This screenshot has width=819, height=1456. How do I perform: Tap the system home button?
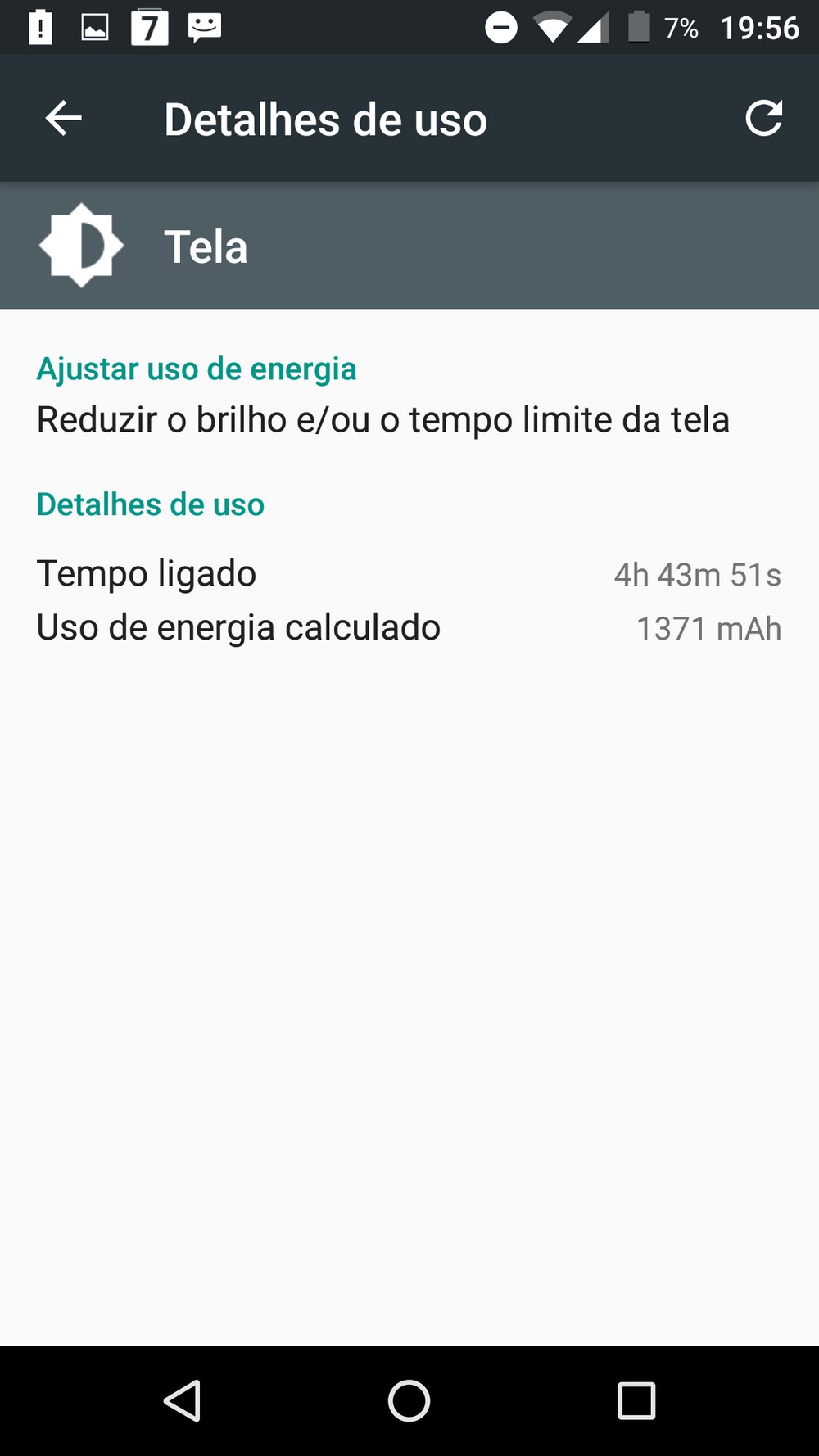click(x=409, y=1400)
